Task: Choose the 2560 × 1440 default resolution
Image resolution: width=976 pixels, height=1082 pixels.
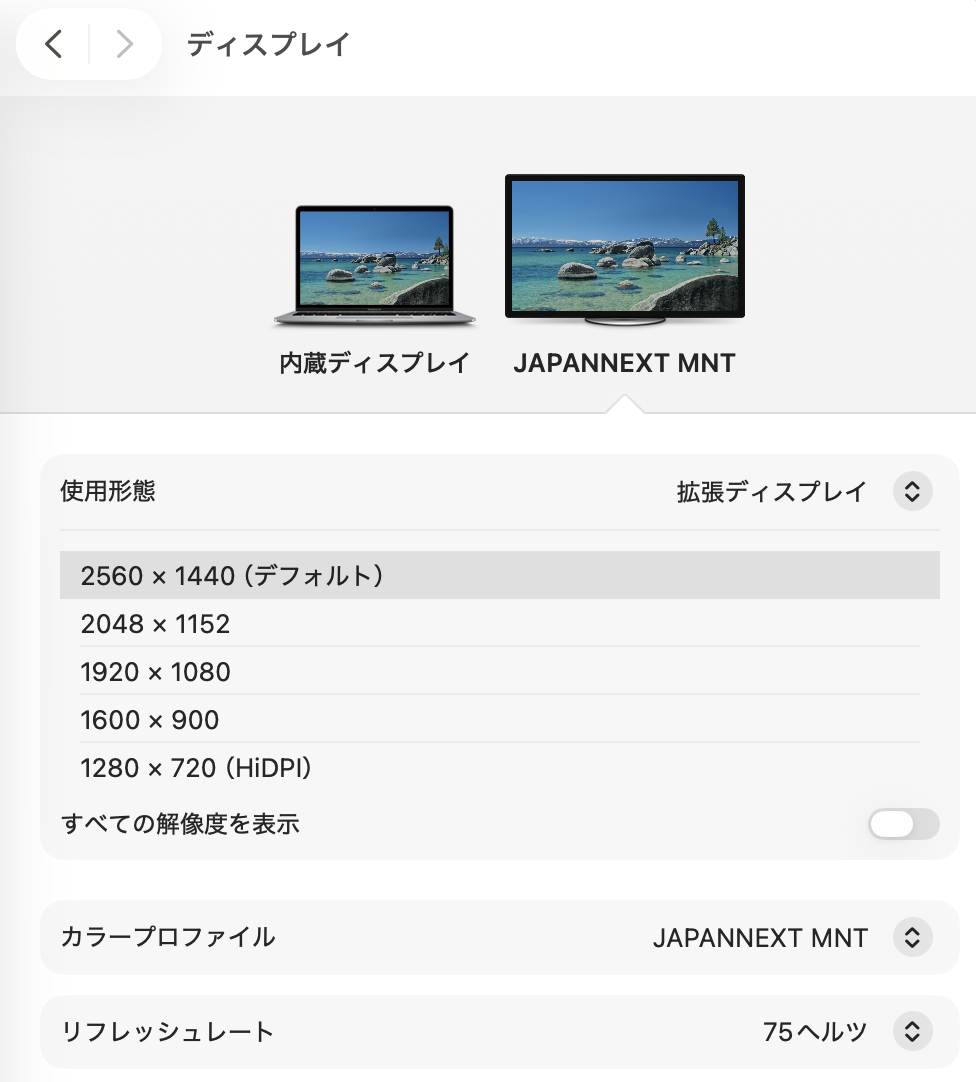Action: coord(499,575)
